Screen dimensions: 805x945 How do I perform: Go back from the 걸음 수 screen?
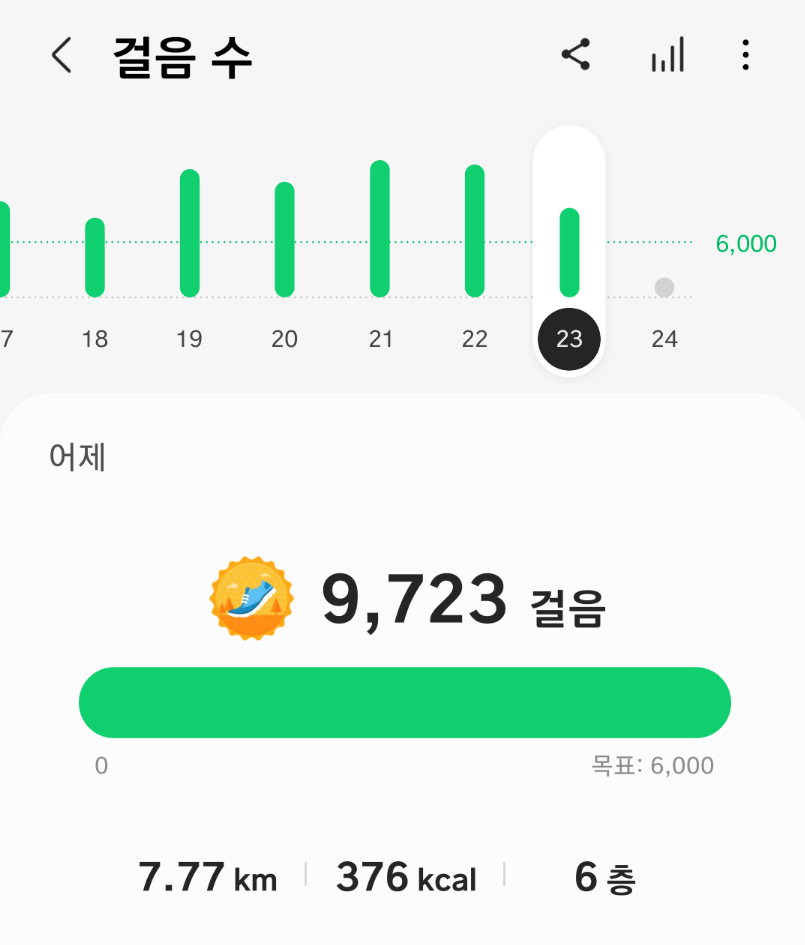[62, 56]
